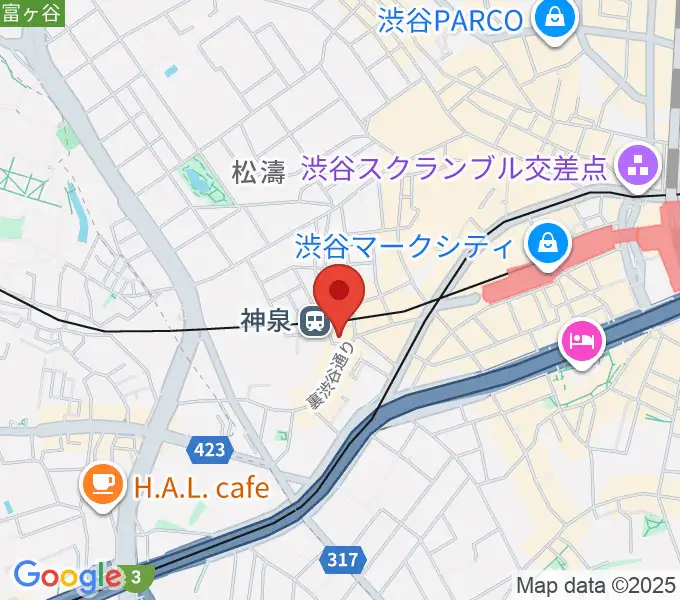Select the 渋谷PARCO shopping marker
Image resolution: width=680 pixels, height=600 pixels.
[552, 19]
